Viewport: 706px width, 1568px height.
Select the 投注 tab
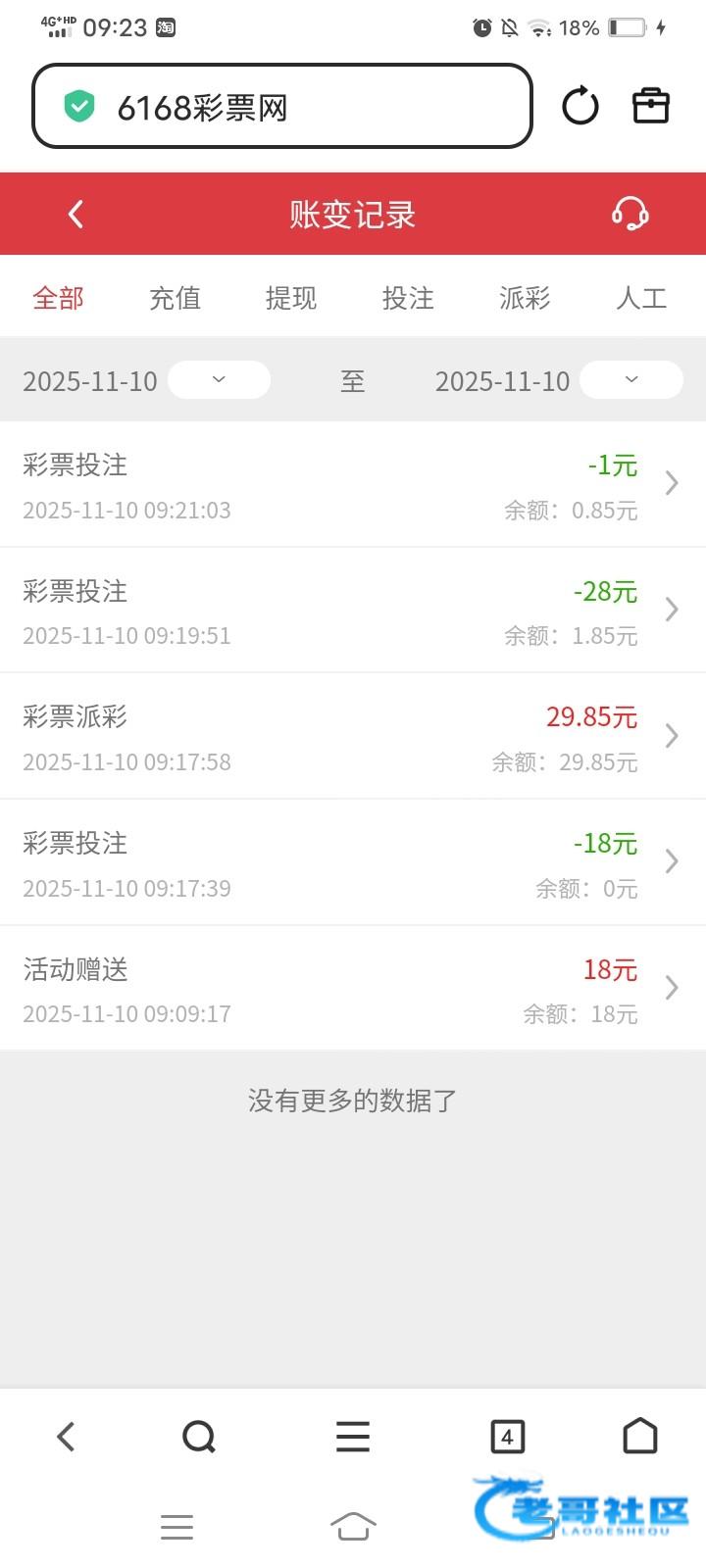click(x=408, y=298)
